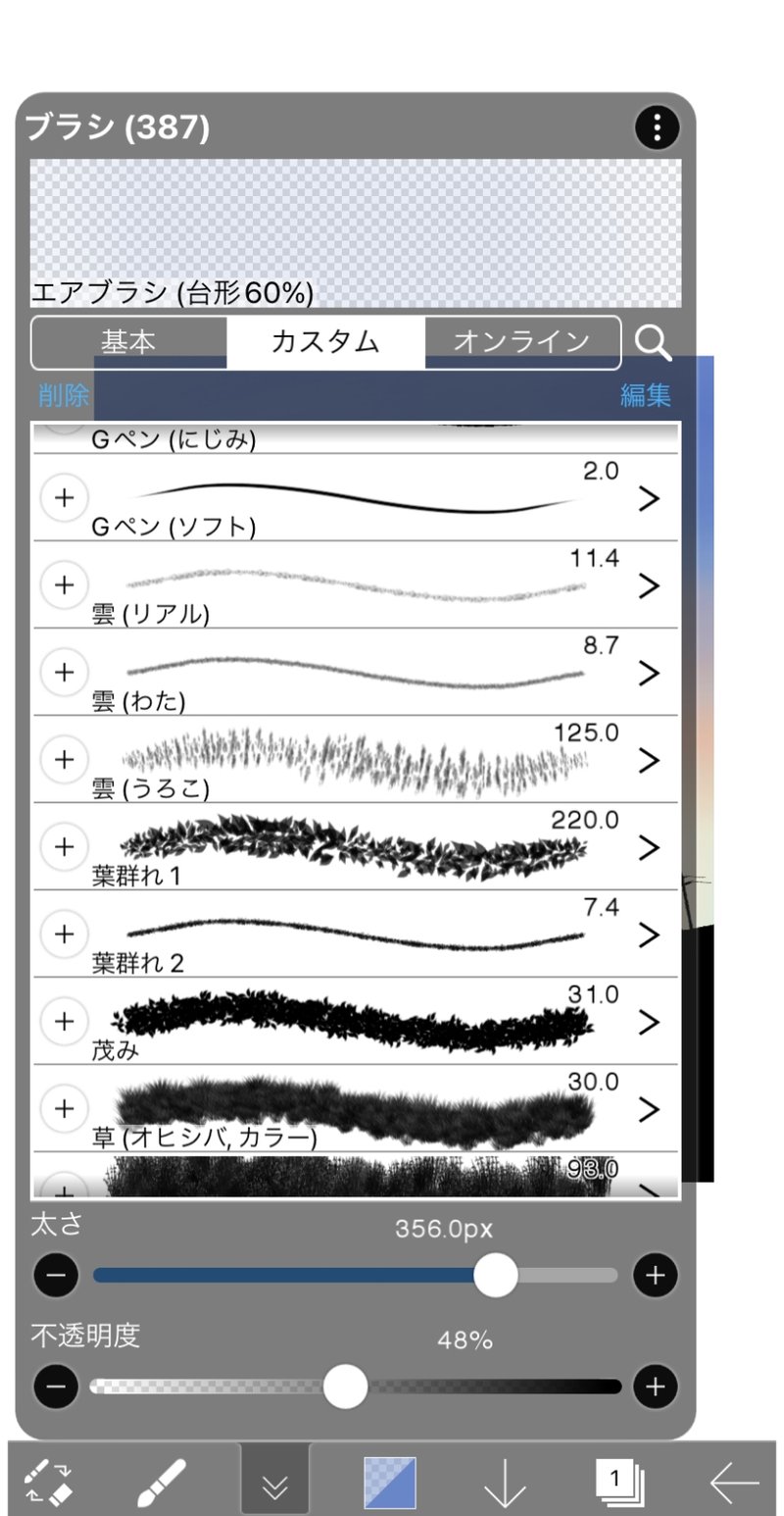This screenshot has width=784, height=1516.
Task: Increase 不透明度 with the plus button
Action: point(655,1387)
